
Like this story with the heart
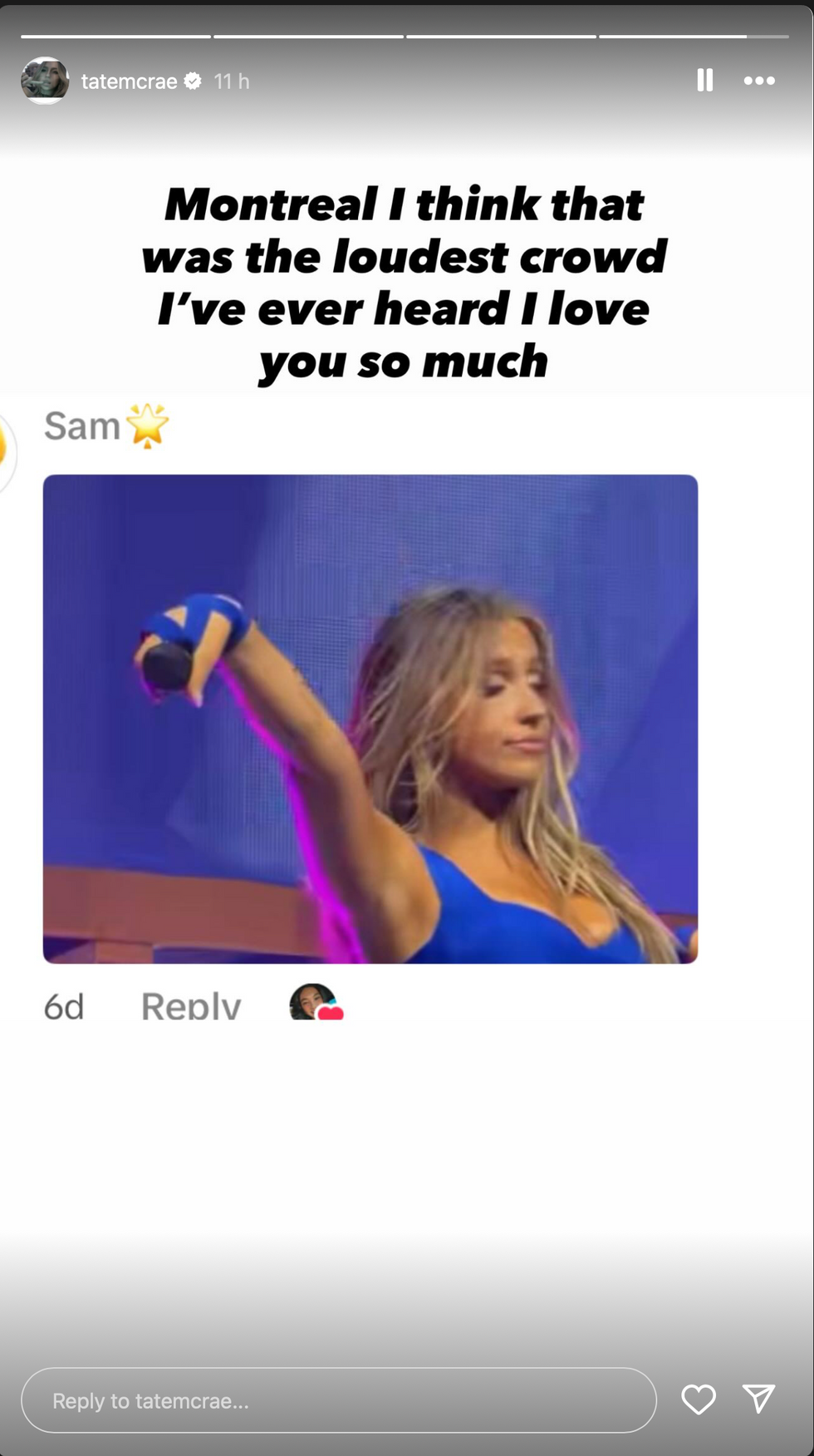click(x=699, y=1399)
